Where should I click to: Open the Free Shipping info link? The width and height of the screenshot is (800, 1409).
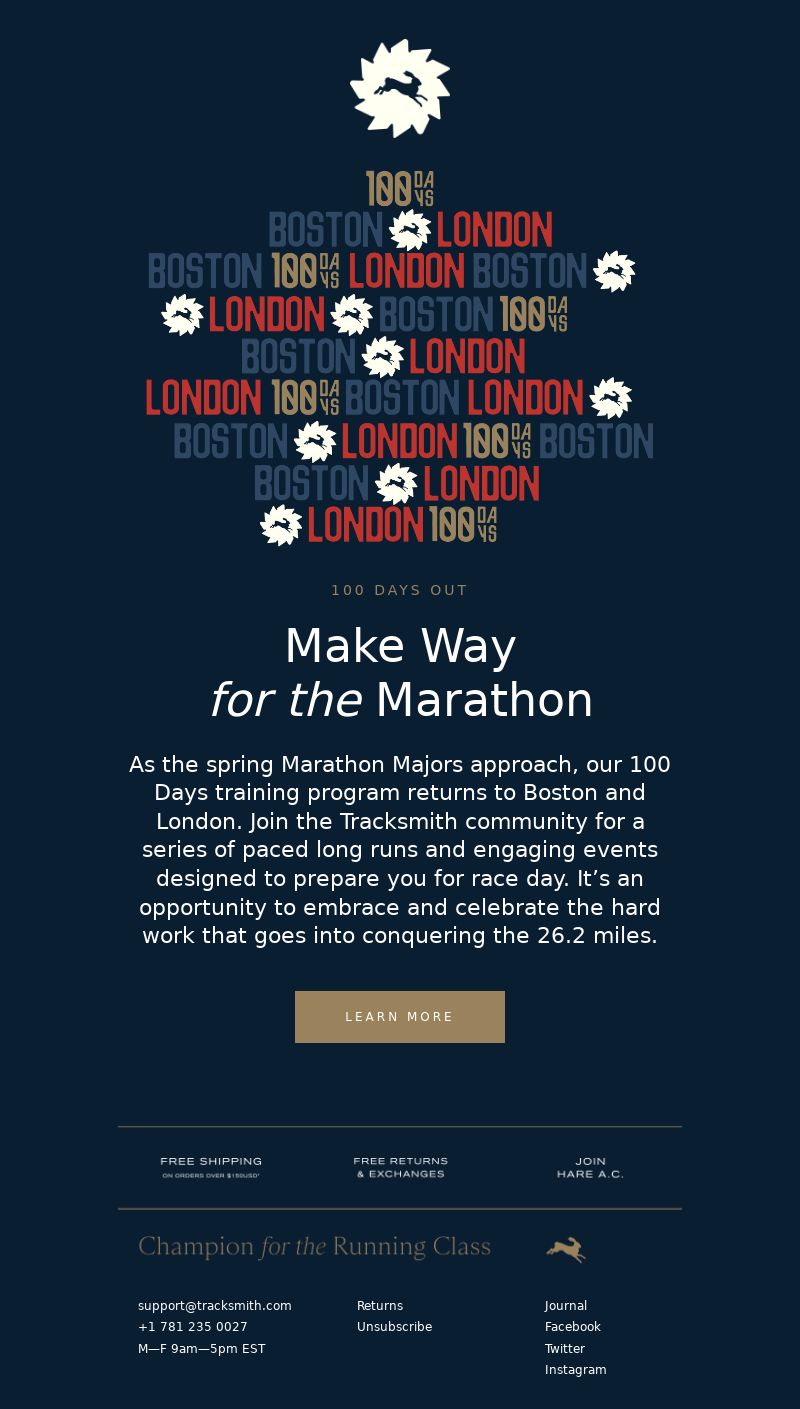(211, 1168)
